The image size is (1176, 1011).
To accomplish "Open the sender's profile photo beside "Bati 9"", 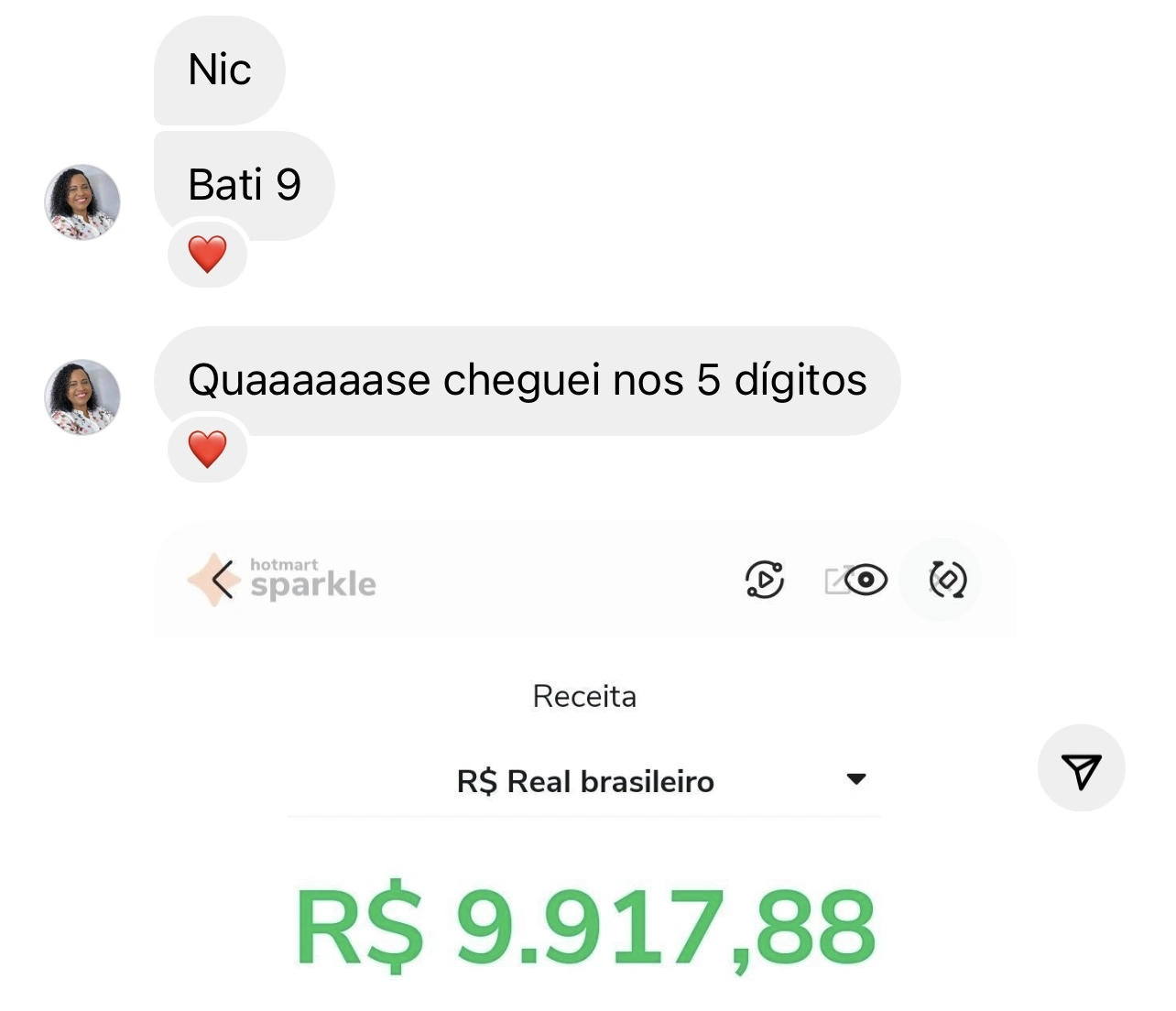I will pyautogui.click(x=82, y=202).
